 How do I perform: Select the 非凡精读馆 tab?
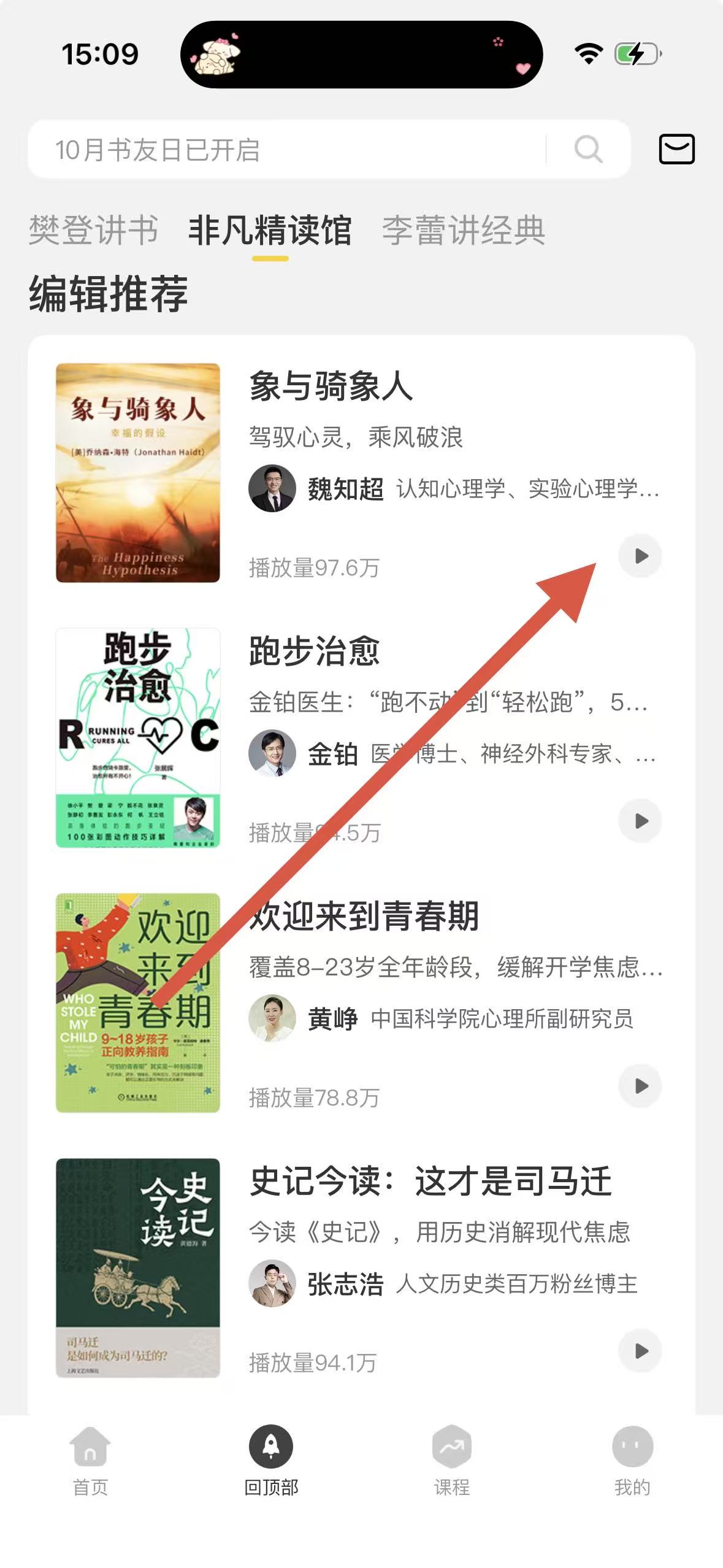tap(270, 231)
